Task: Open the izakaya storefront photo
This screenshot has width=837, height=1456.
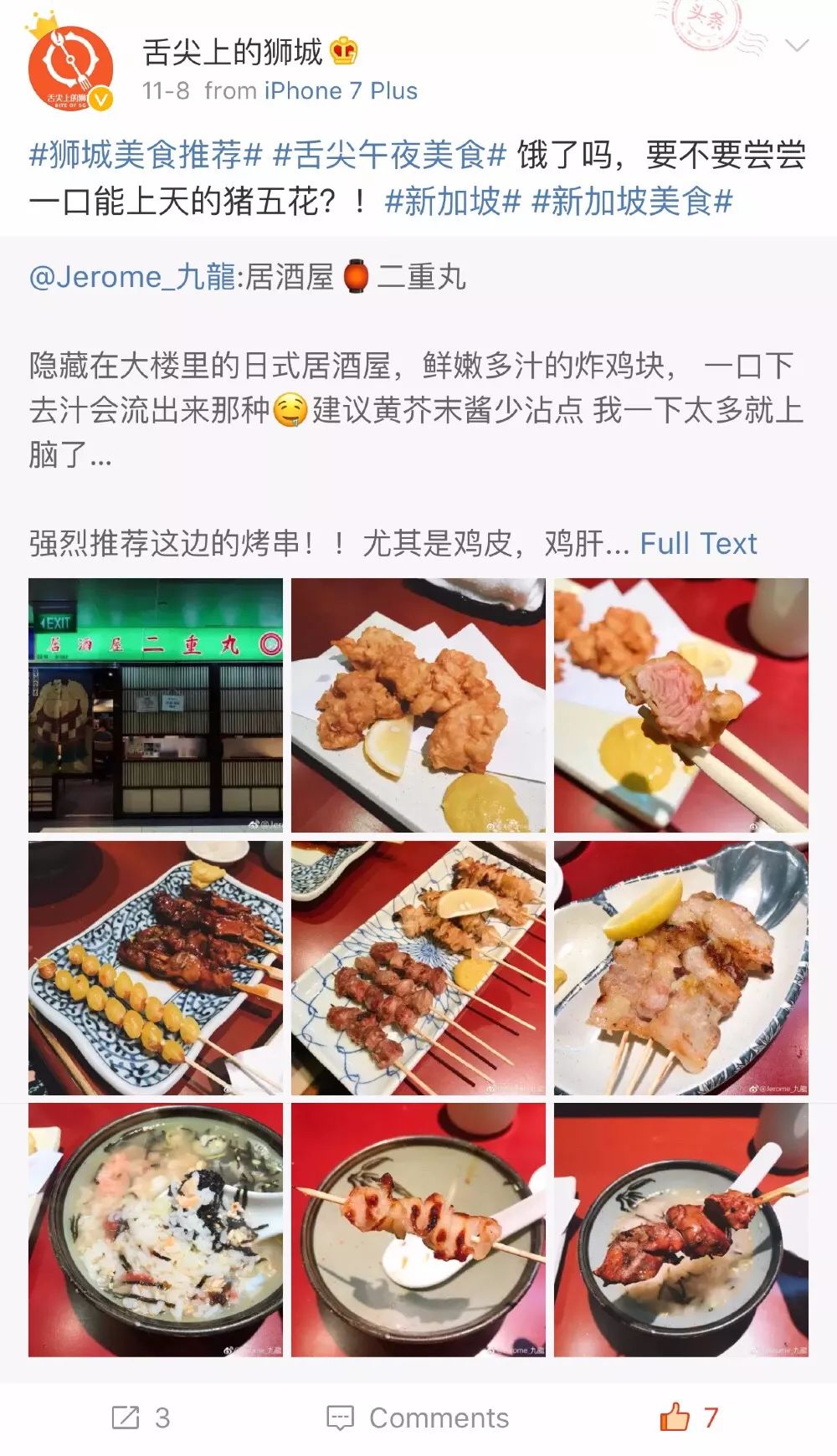Action: 154,703
